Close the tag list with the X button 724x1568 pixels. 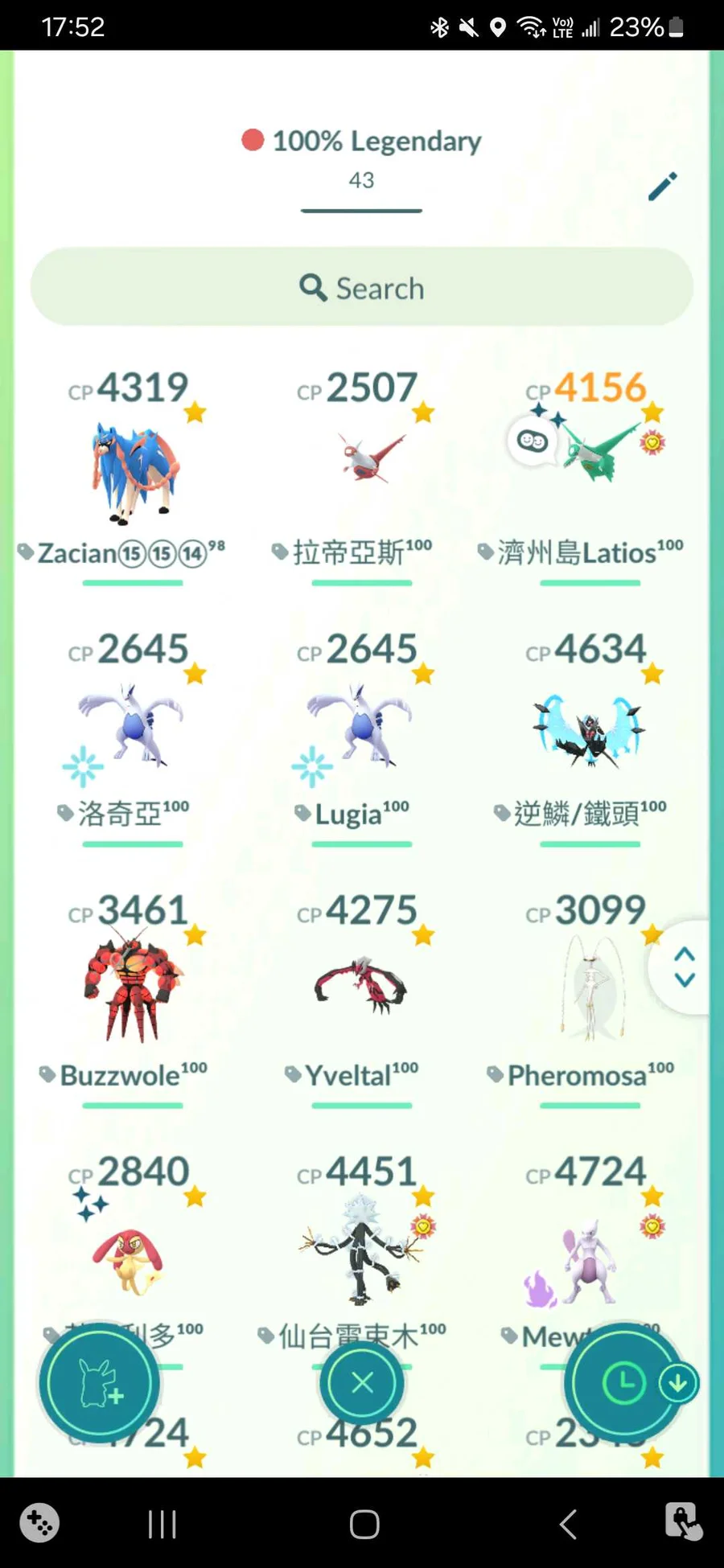pos(362,1383)
